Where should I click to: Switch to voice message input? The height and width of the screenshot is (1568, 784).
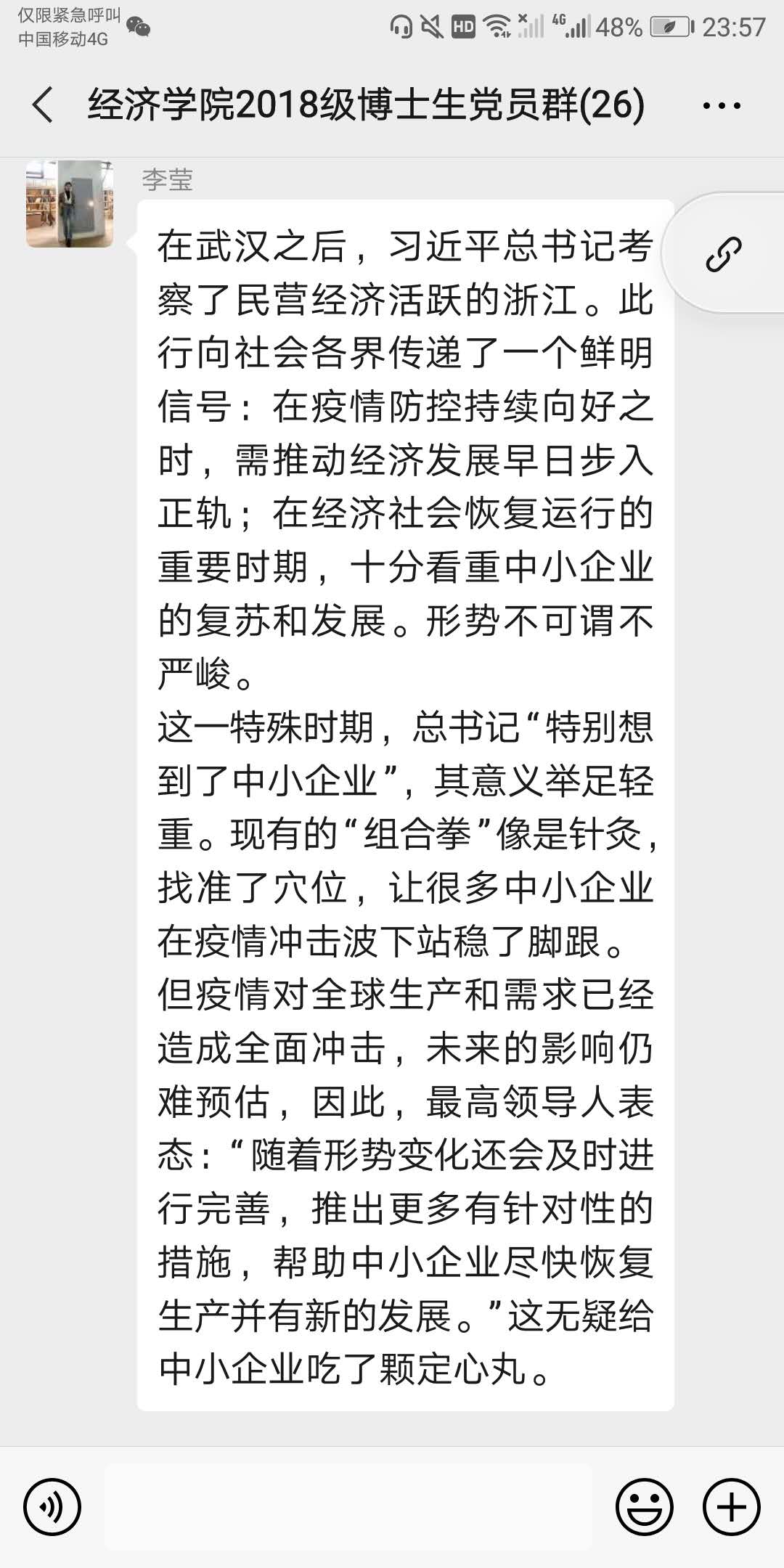(x=52, y=1508)
